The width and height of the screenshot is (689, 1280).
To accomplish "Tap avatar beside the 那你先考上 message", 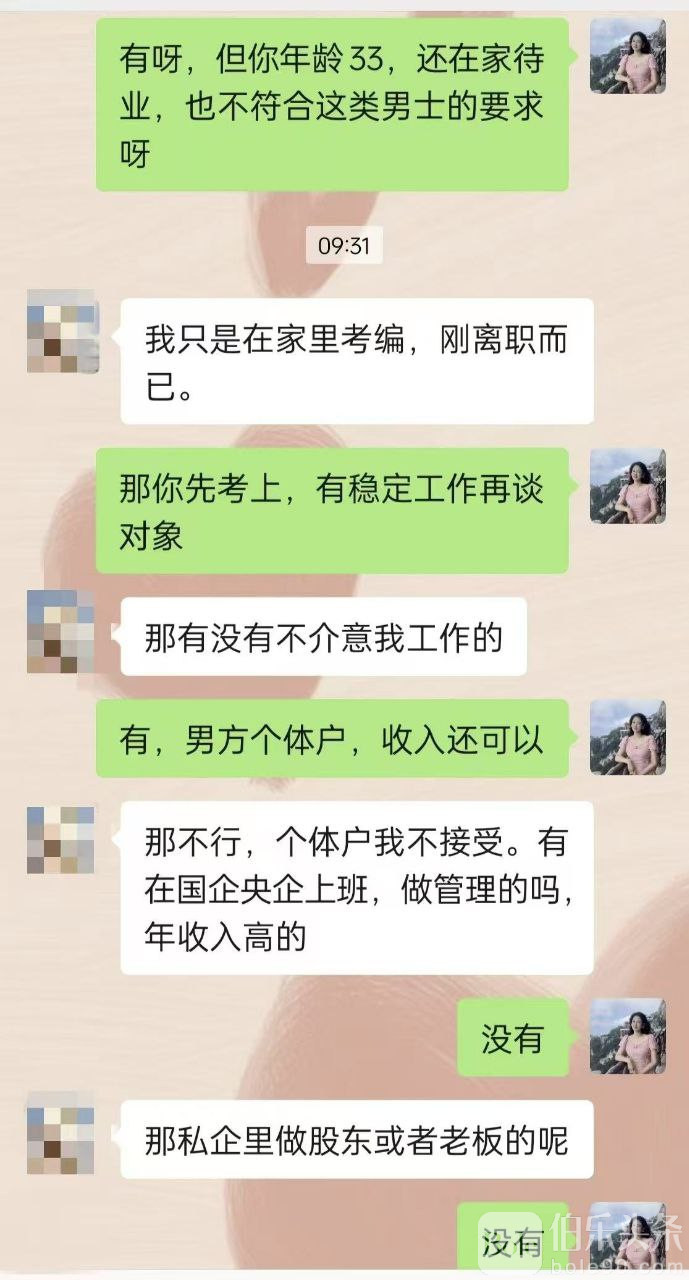I will tap(627, 486).
